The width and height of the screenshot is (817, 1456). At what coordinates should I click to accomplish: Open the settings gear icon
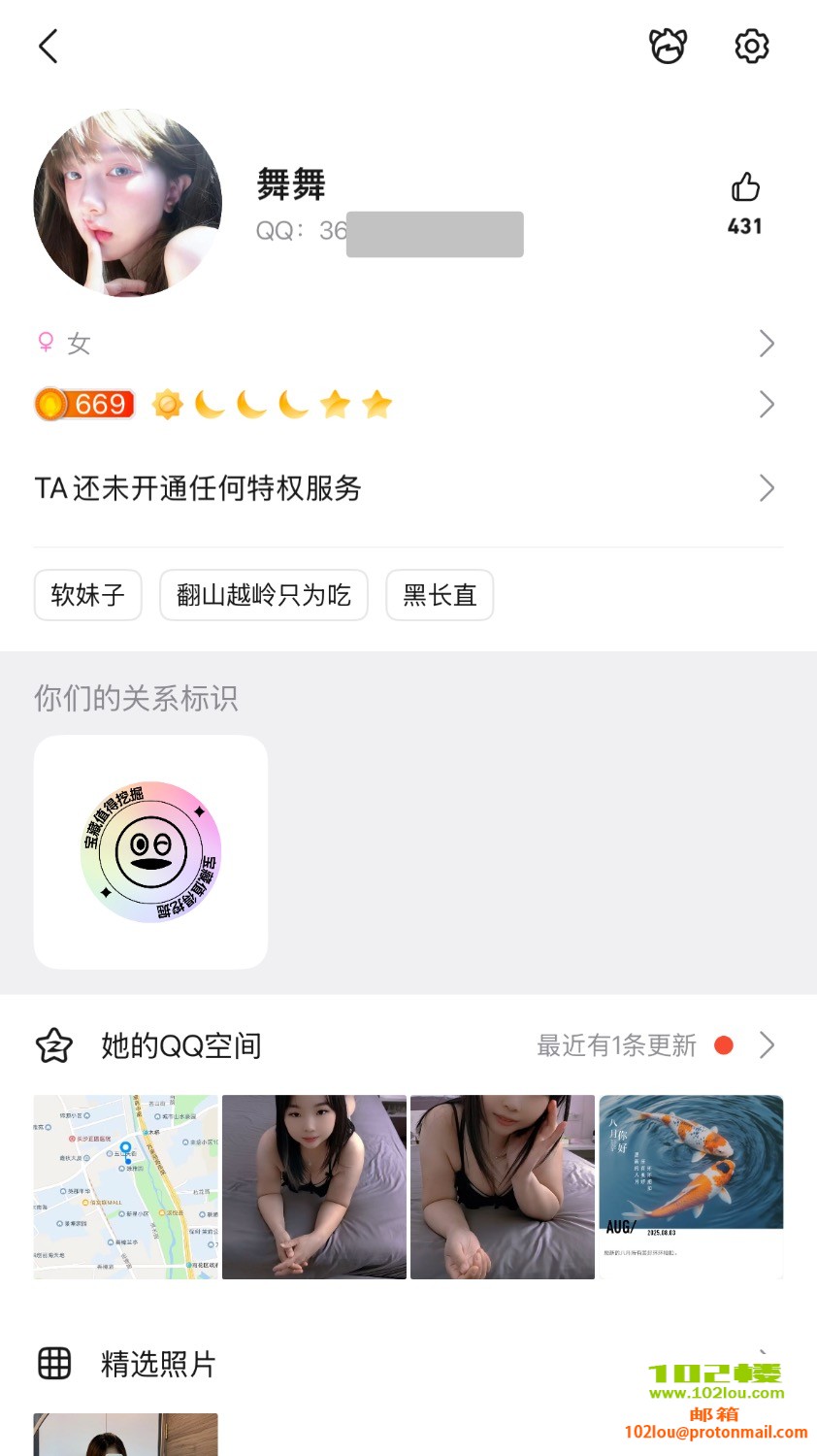click(x=751, y=47)
